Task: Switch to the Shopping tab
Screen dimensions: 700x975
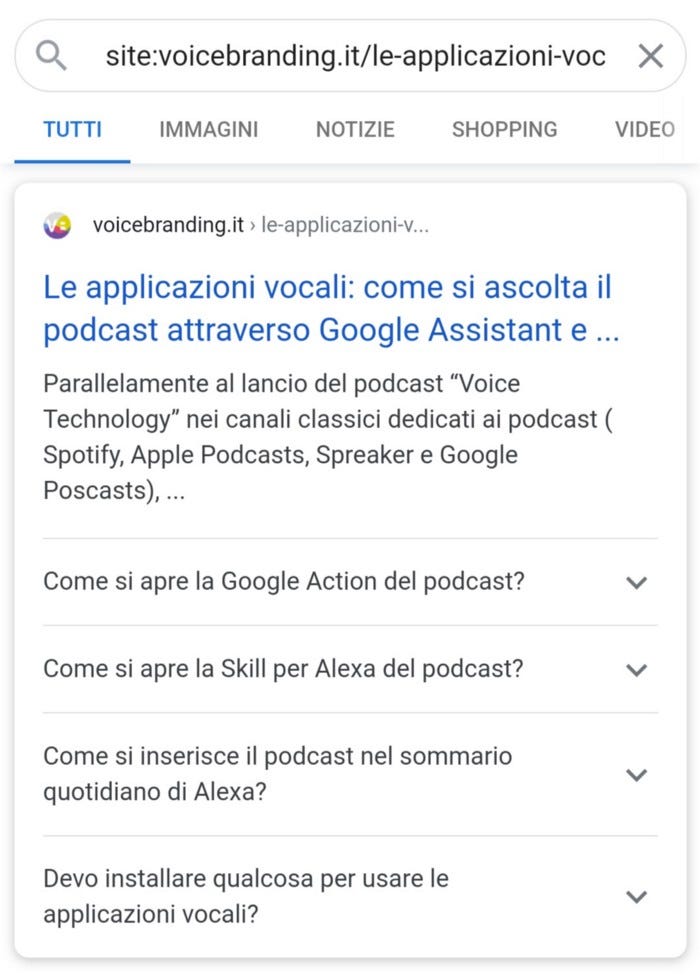Action: click(x=504, y=129)
